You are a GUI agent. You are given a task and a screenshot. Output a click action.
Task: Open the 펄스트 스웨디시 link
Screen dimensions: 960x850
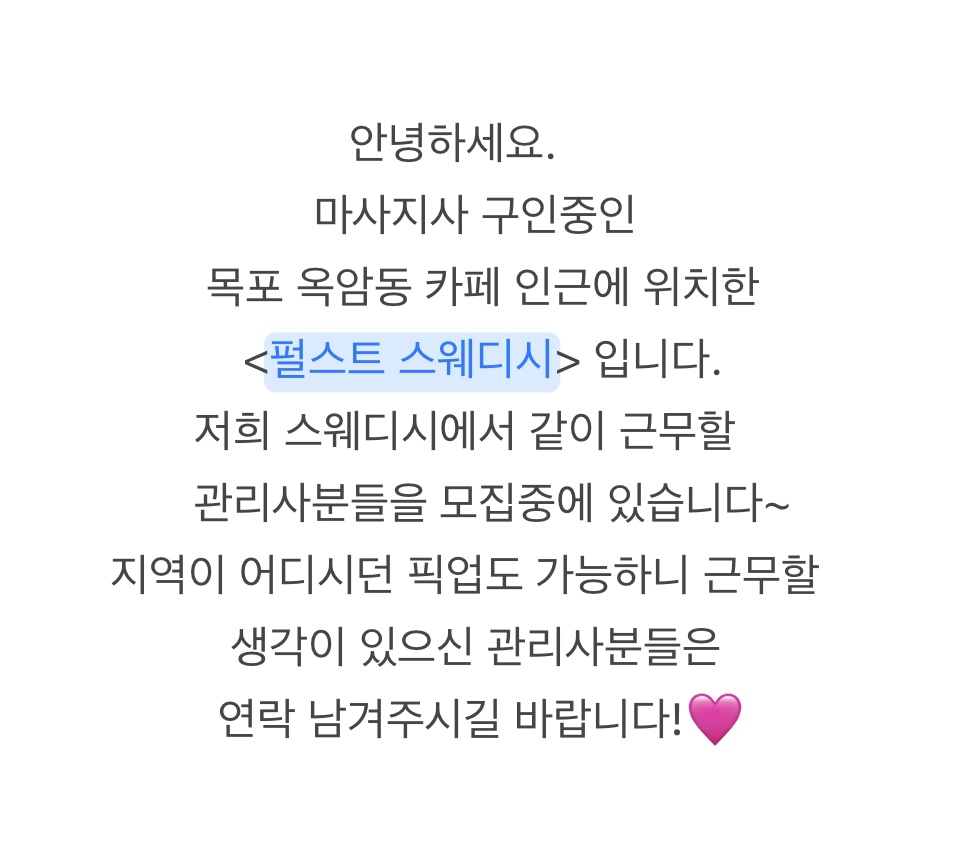click(x=411, y=361)
